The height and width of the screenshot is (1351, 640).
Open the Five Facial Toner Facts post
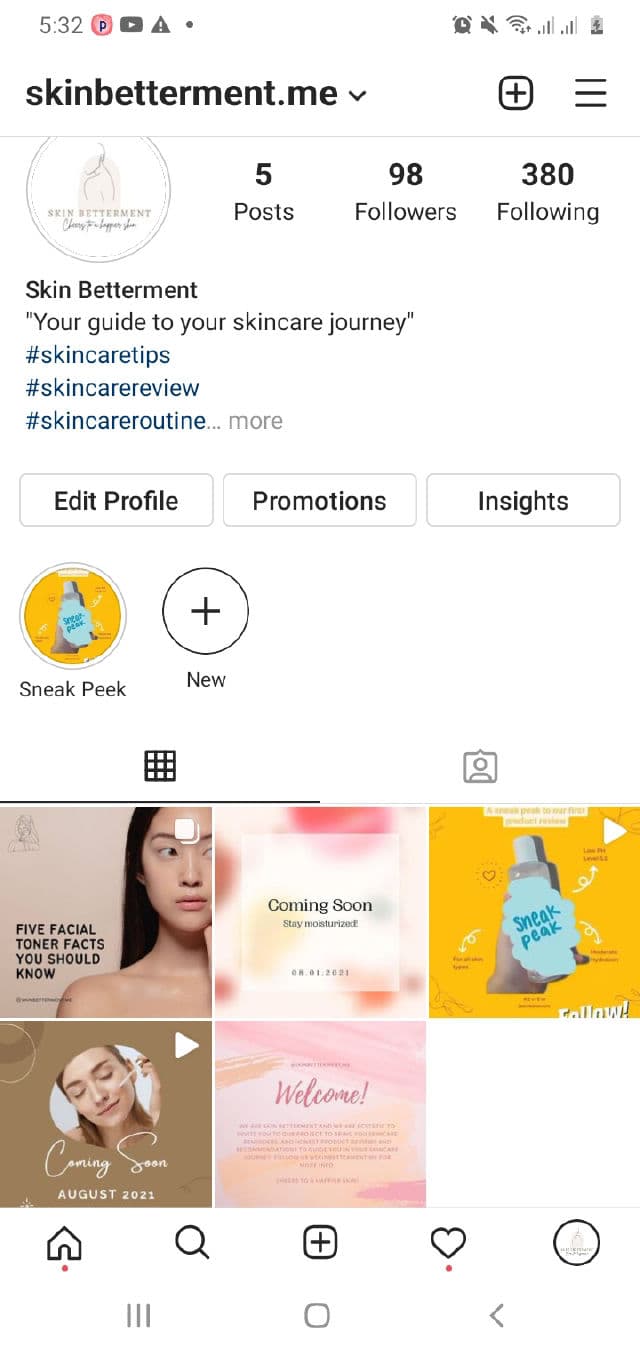[106, 912]
